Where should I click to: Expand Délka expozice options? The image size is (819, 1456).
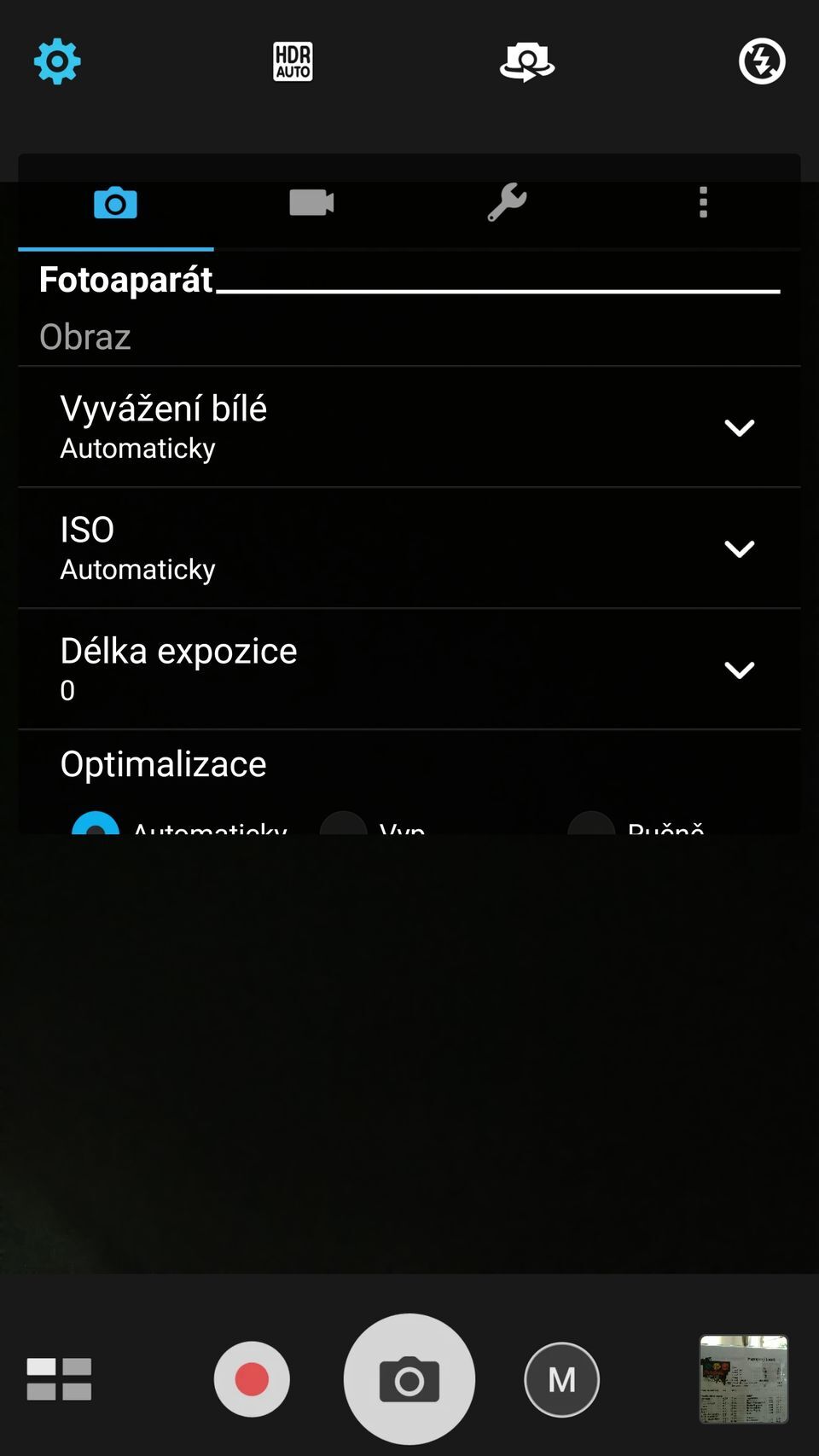[739, 670]
